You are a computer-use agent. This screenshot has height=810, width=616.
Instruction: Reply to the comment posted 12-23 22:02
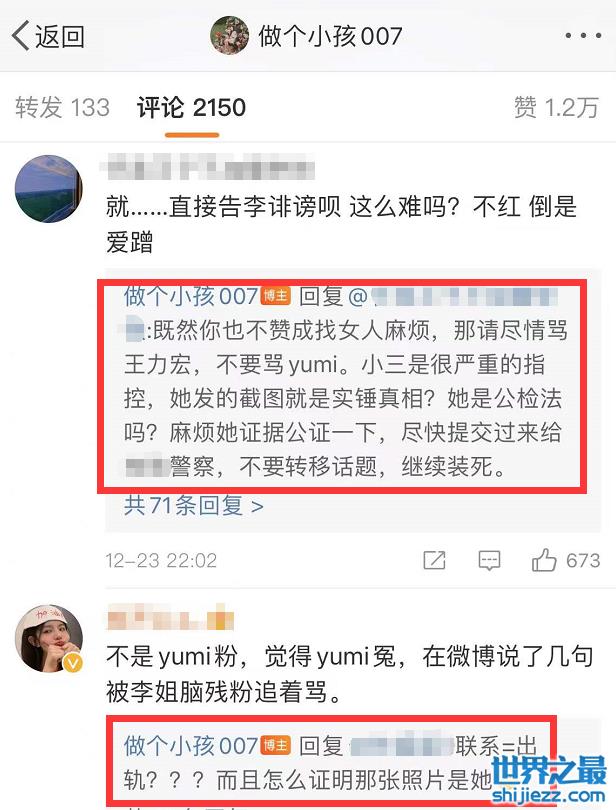point(489,560)
